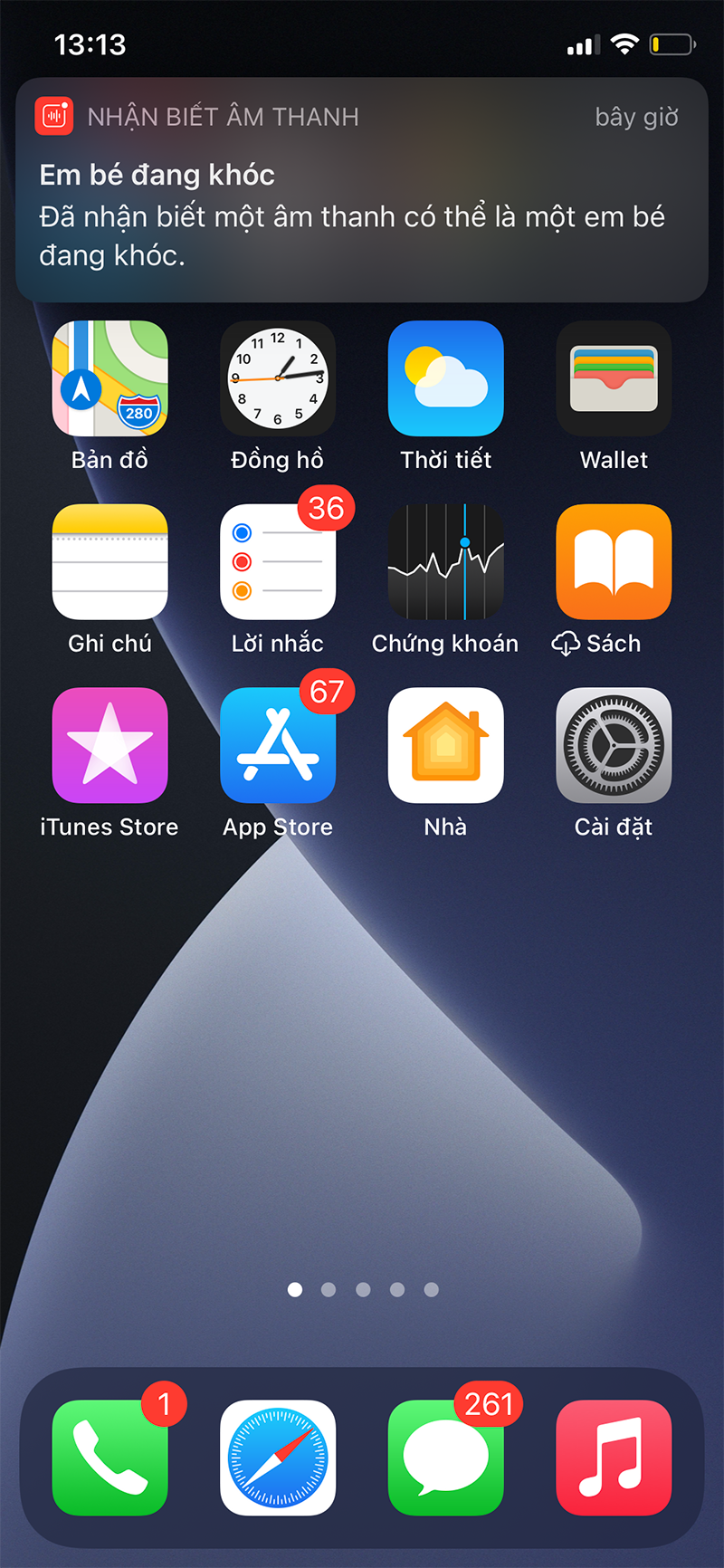Open Cài đặt settings

pos(614,745)
